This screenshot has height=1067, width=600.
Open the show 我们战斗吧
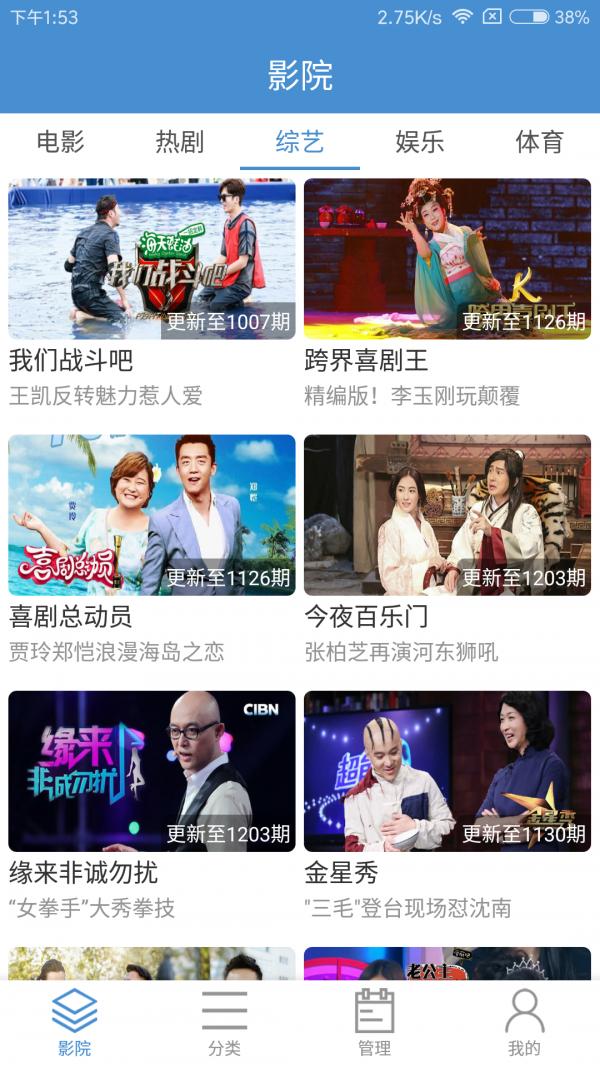pos(152,259)
